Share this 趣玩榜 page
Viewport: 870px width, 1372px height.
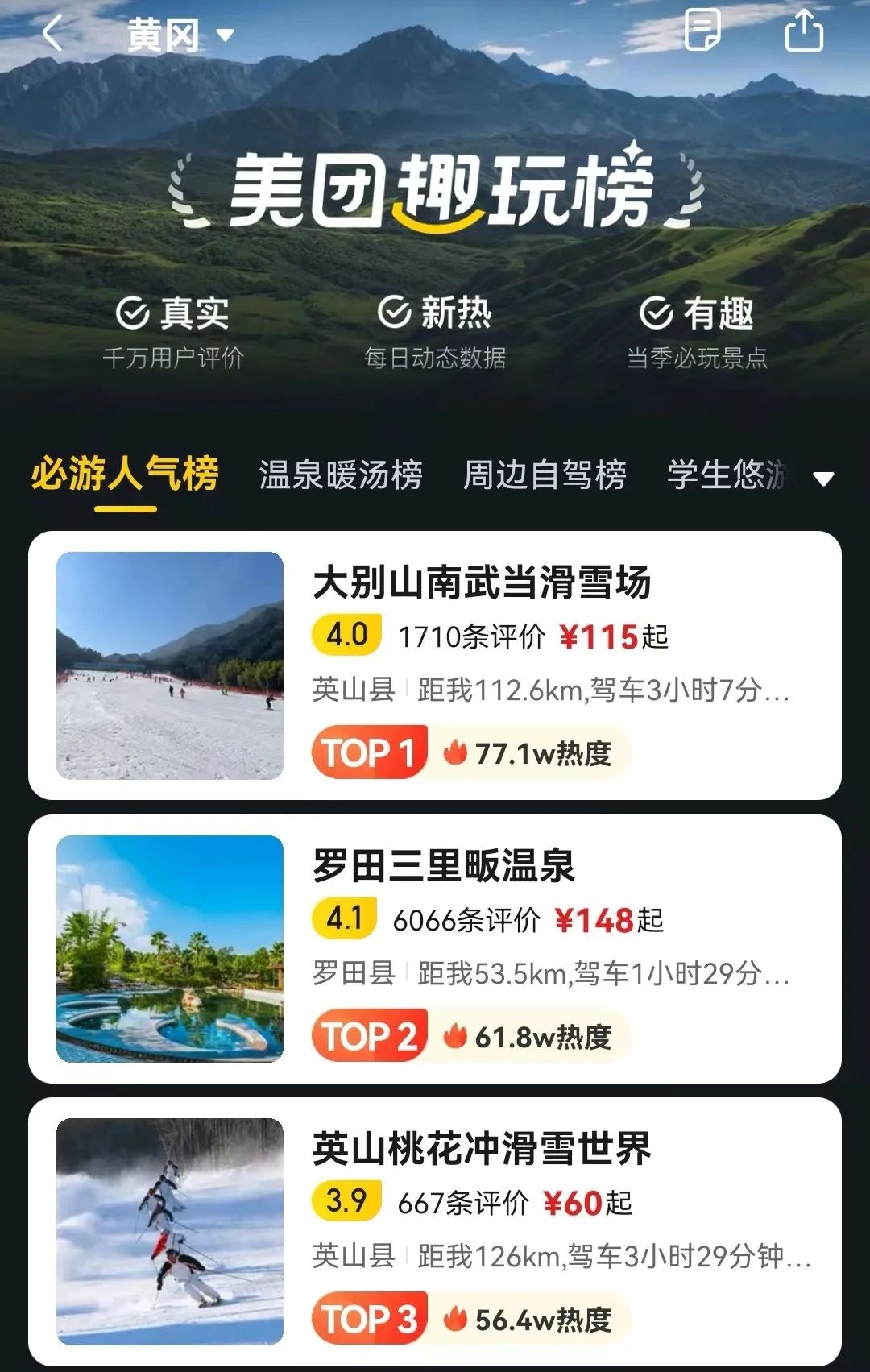803,32
